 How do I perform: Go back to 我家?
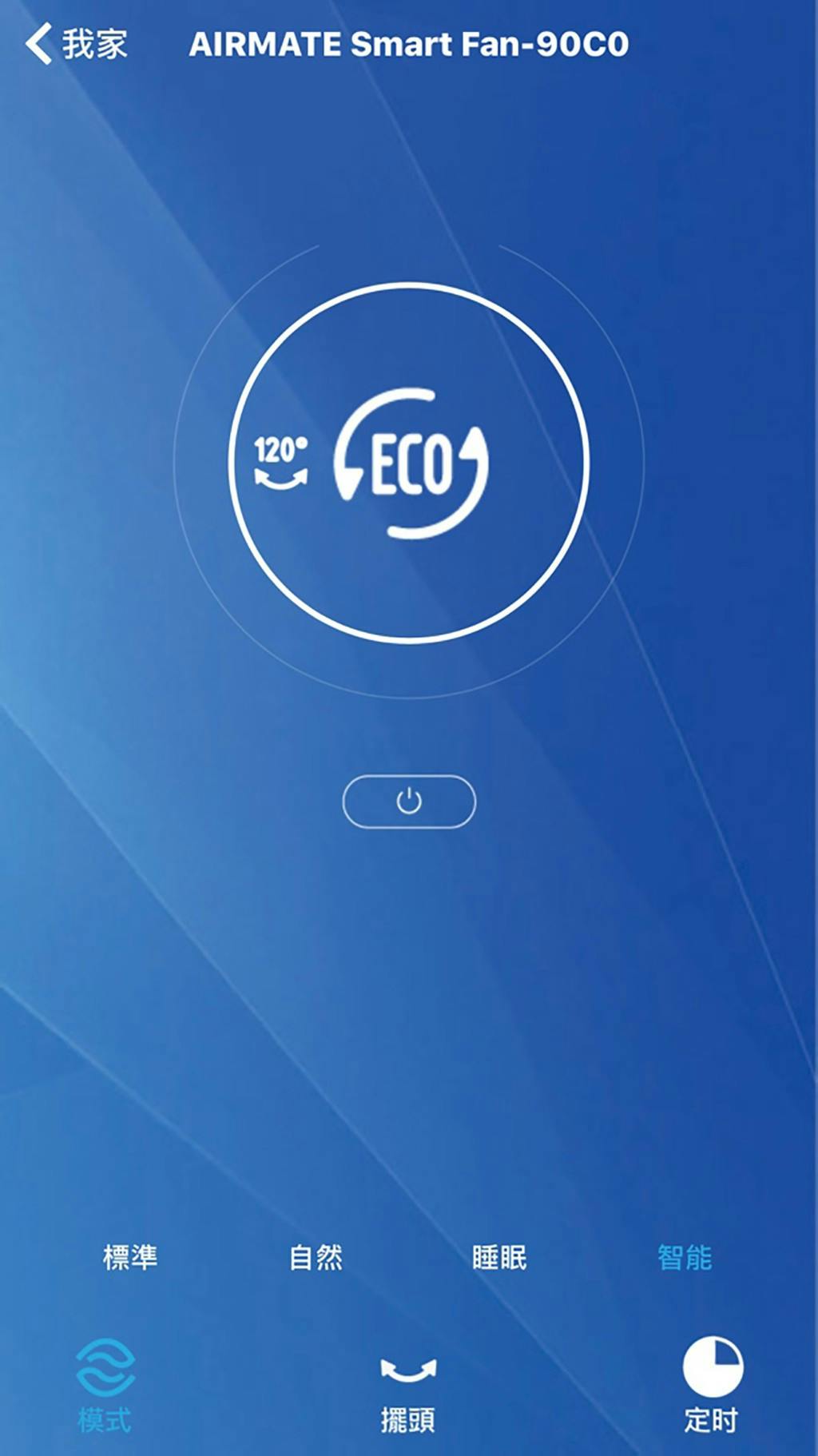(x=76, y=43)
